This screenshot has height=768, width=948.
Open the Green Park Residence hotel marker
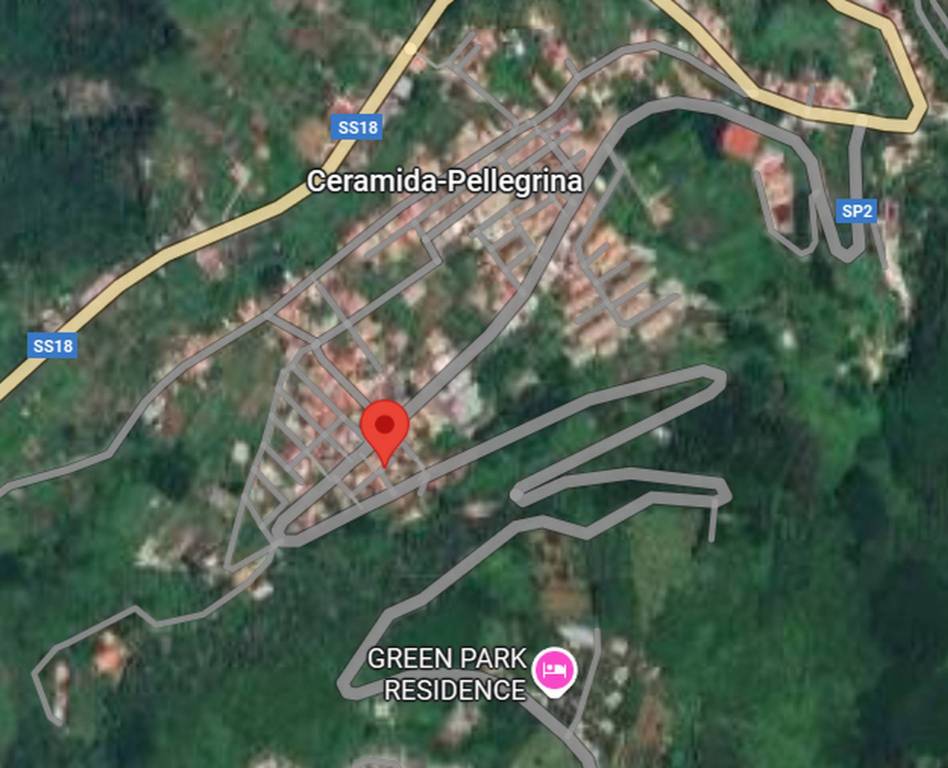pyautogui.click(x=554, y=667)
